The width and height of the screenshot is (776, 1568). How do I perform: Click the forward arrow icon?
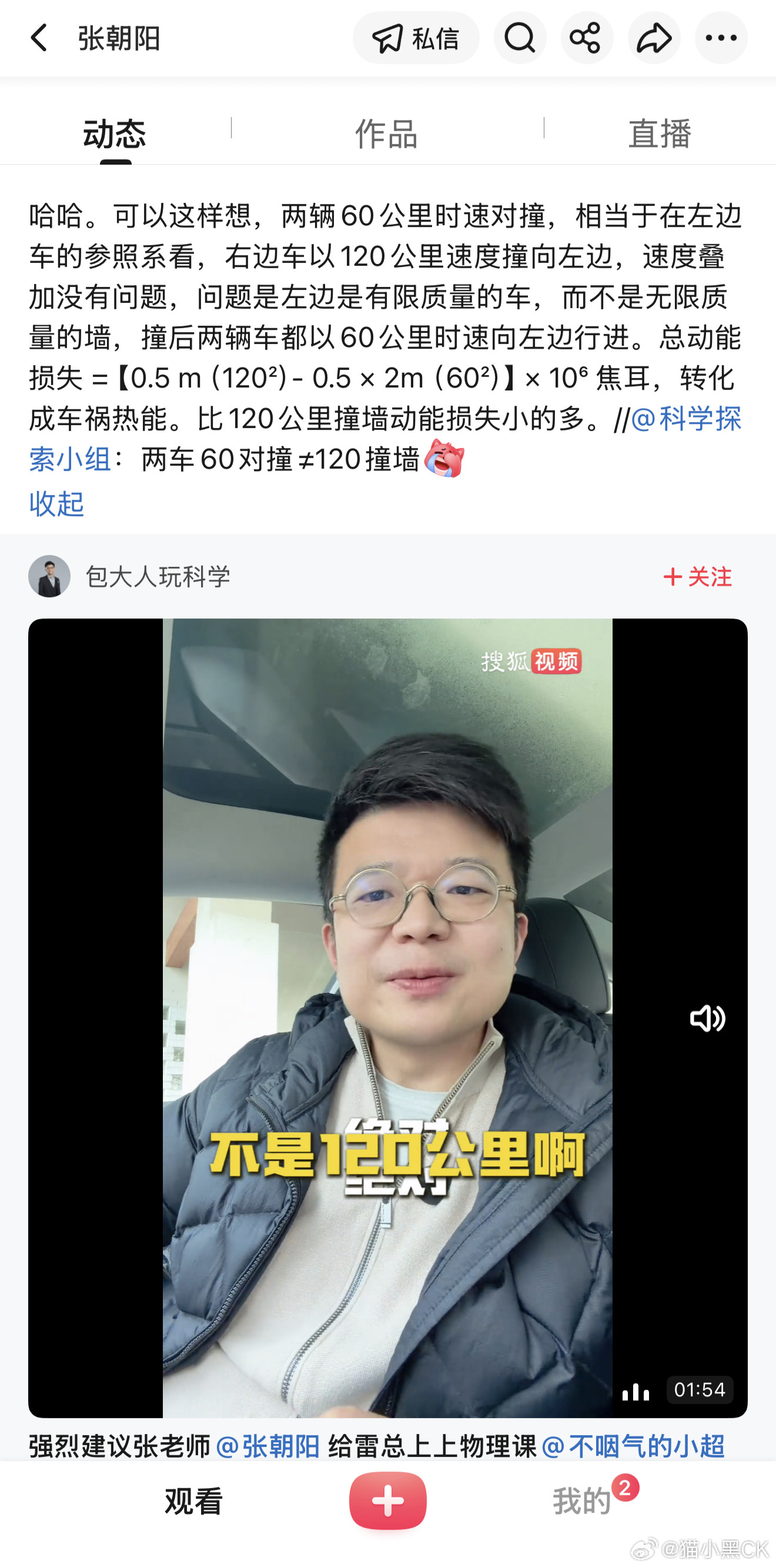654,38
